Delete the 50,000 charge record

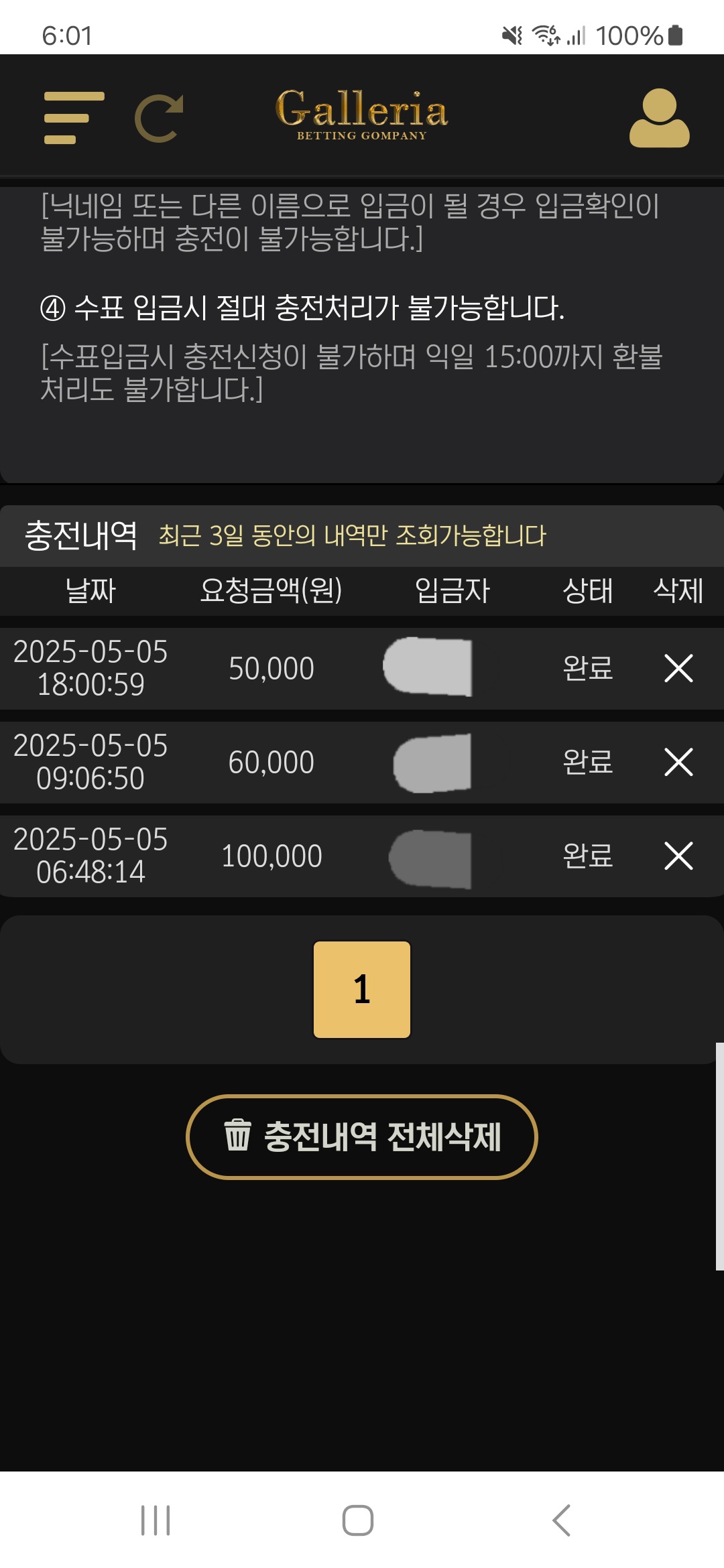678,668
